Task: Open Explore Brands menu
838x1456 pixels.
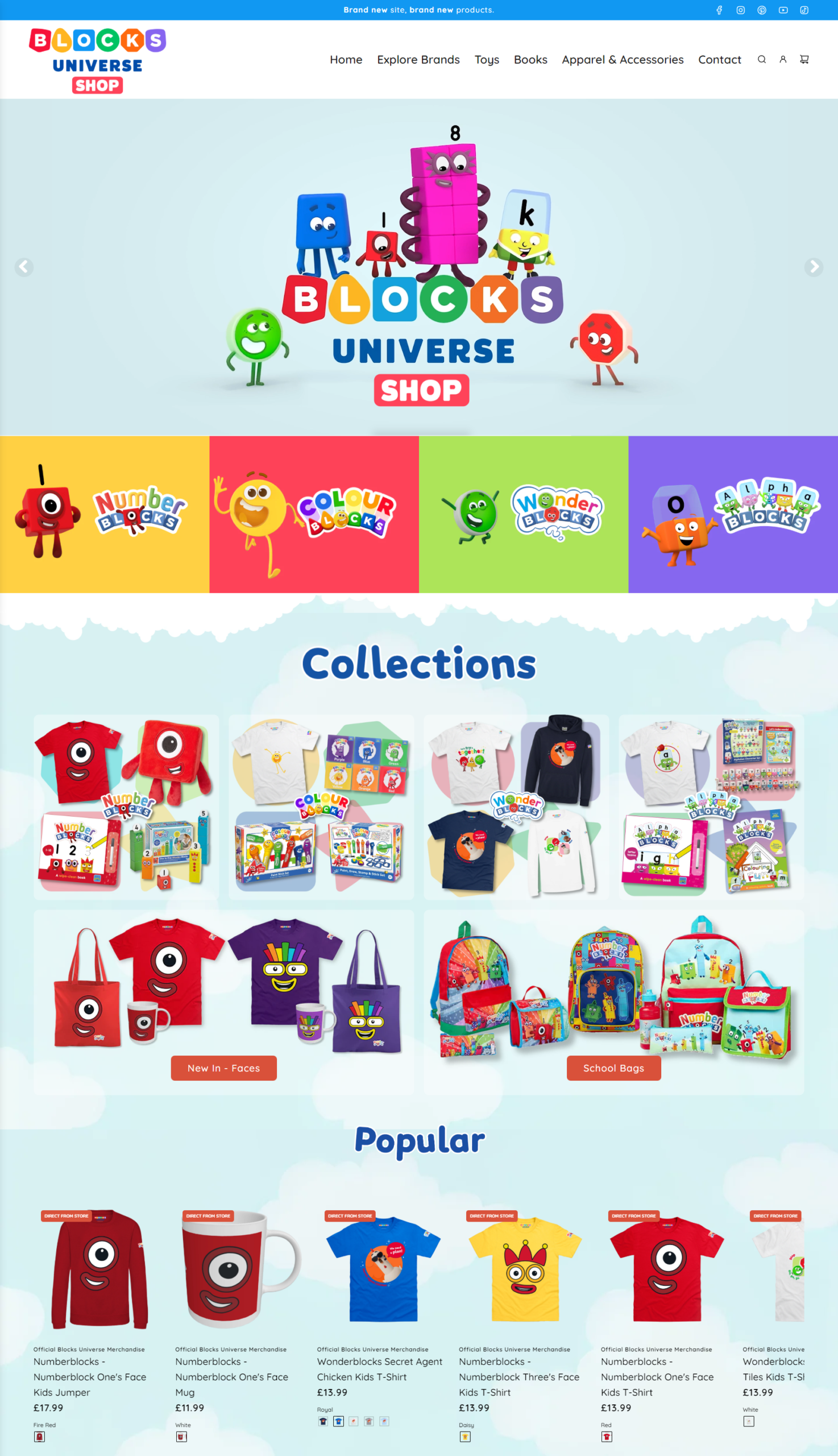Action: tap(418, 60)
